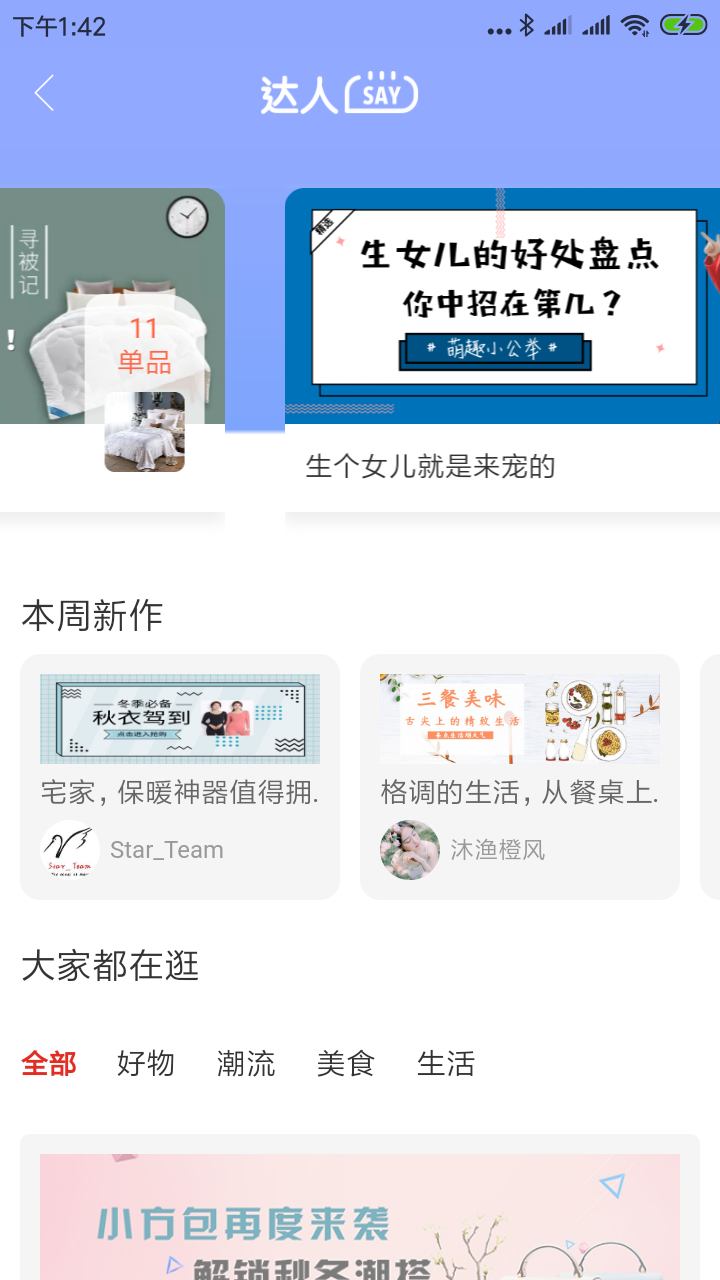Open the 小方包再度来袭 post
The width and height of the screenshot is (720, 1280).
360,1215
